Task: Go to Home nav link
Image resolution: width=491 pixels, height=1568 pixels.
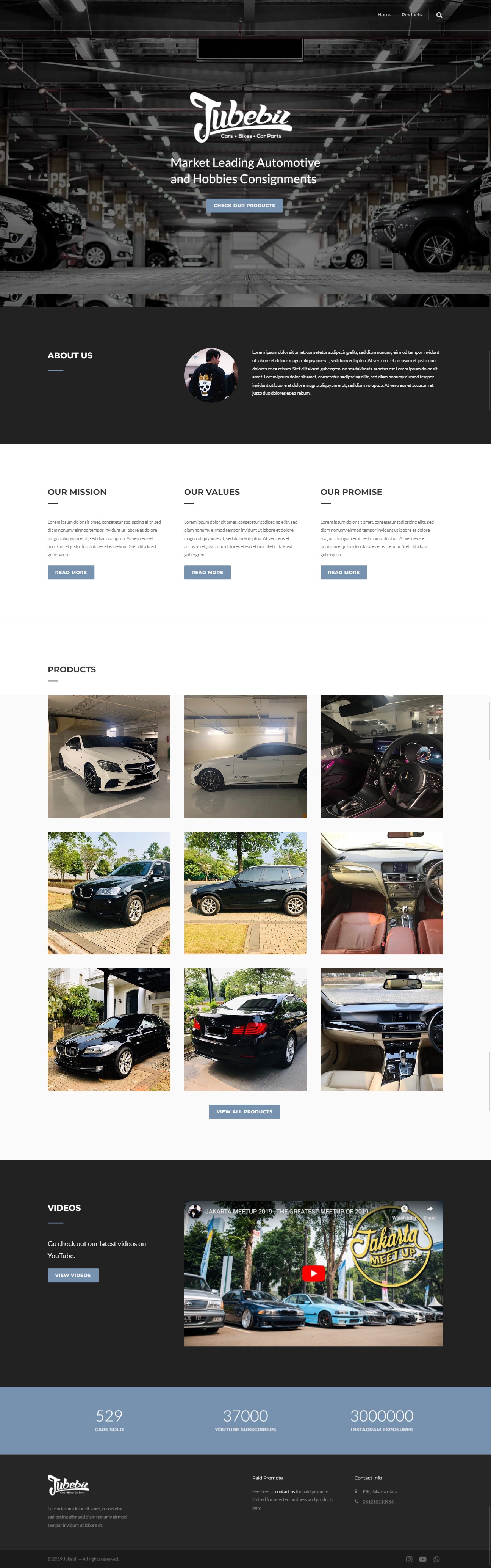Action: tap(384, 15)
